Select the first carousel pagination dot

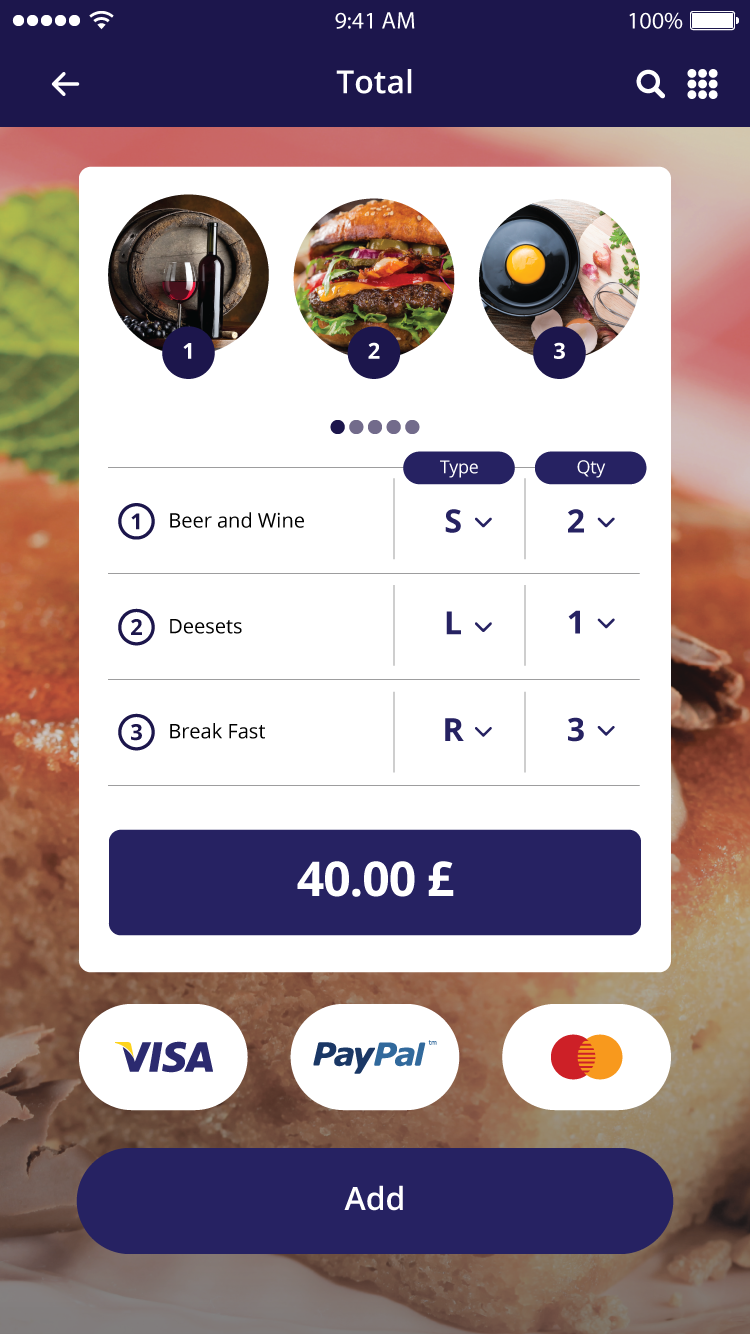click(337, 427)
